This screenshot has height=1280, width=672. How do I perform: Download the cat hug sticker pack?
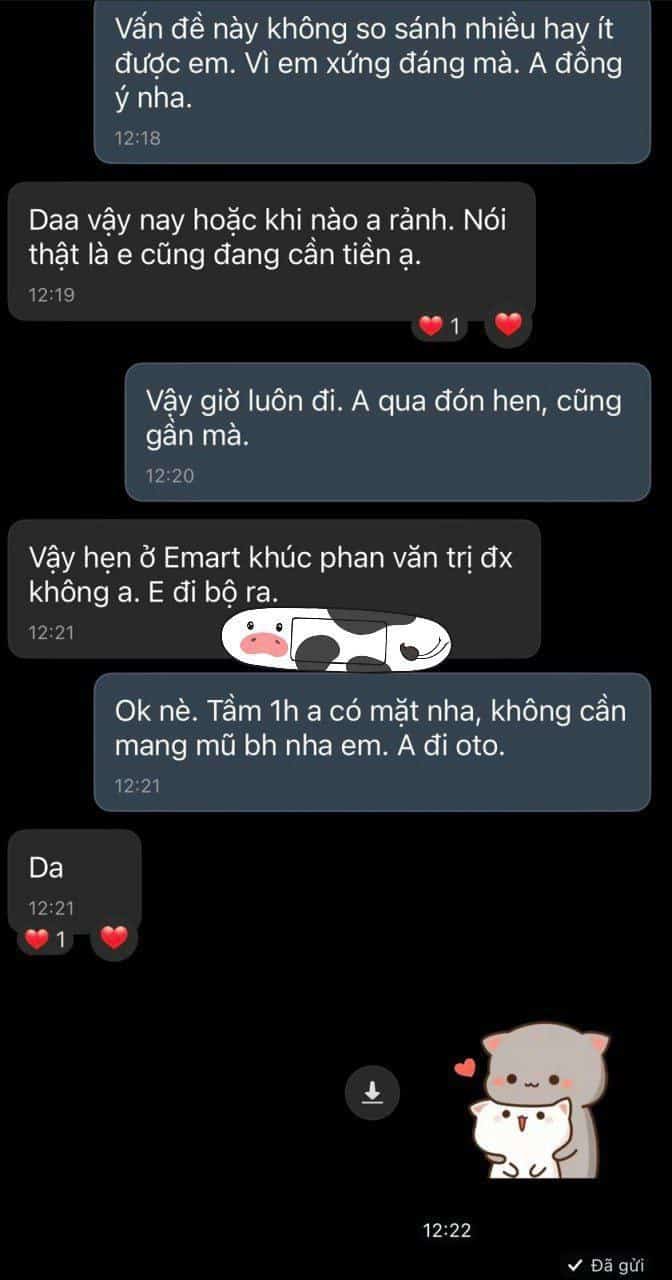pyautogui.click(x=373, y=1093)
